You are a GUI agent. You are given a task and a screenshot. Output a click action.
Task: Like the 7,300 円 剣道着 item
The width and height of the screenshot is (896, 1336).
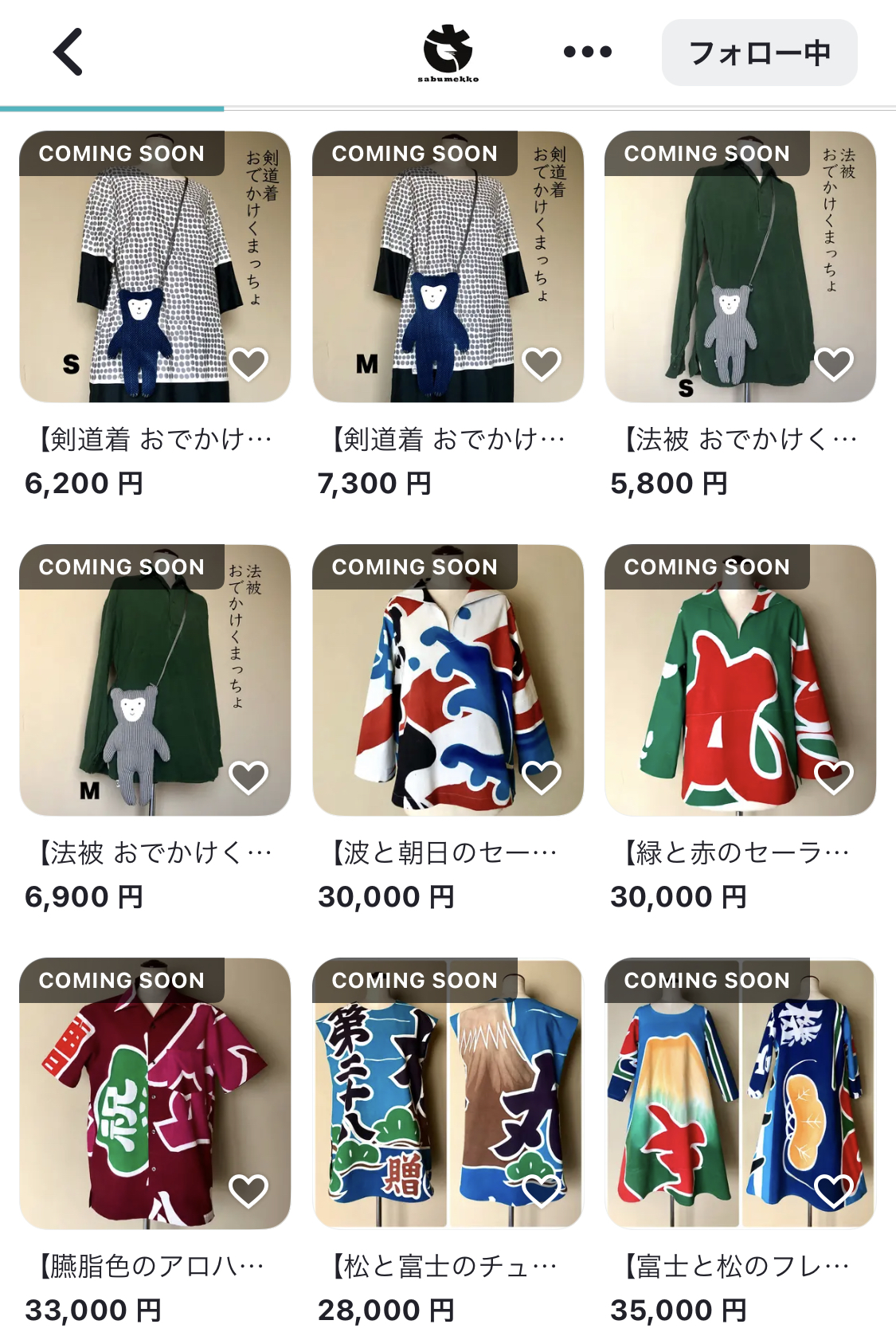click(542, 364)
